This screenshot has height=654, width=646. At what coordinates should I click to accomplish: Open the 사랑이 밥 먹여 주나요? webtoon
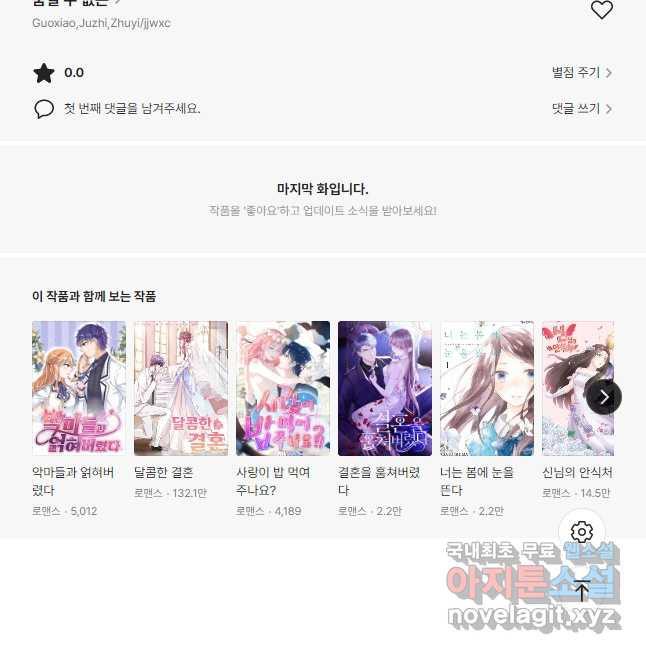[283, 388]
